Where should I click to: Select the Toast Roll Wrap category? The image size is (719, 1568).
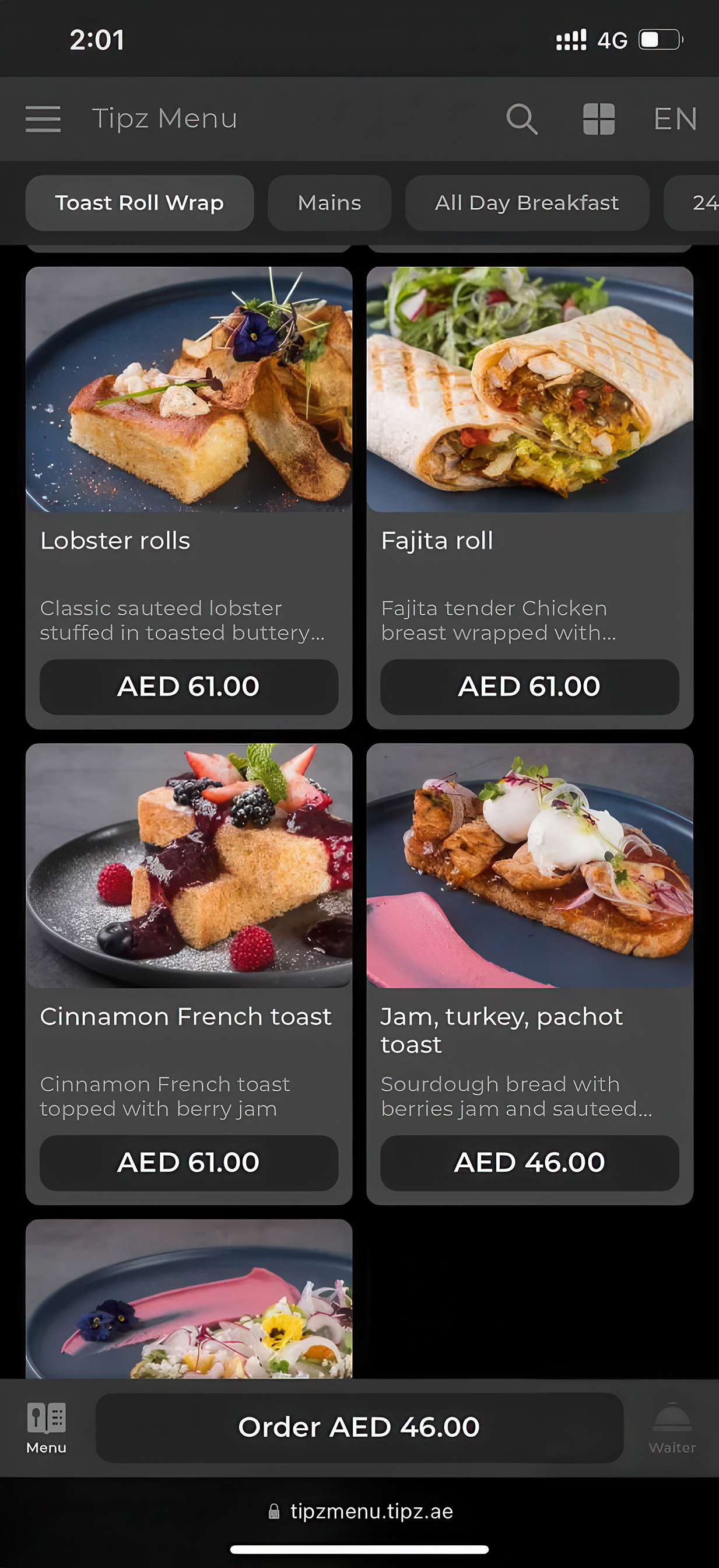[x=139, y=202]
